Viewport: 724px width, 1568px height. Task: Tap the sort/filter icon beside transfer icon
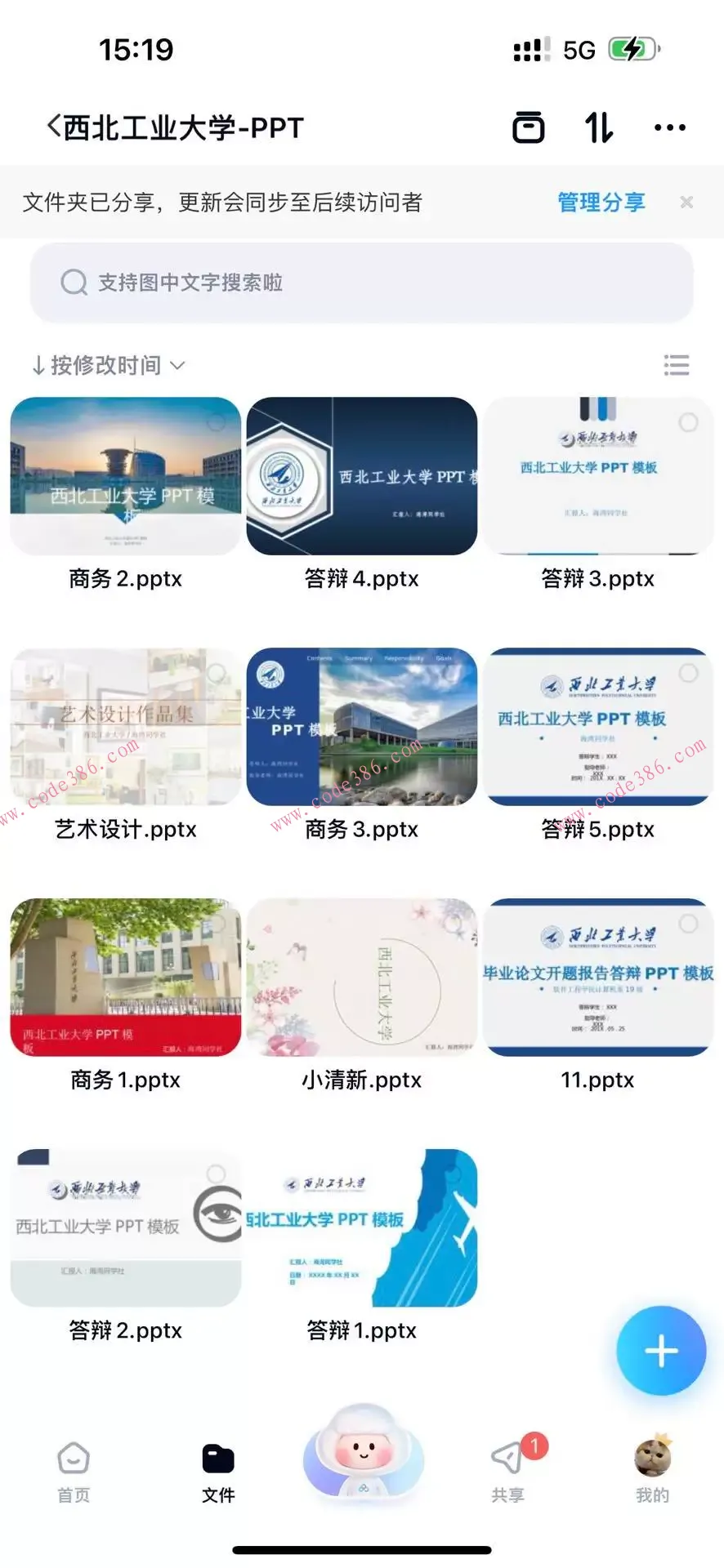click(599, 127)
